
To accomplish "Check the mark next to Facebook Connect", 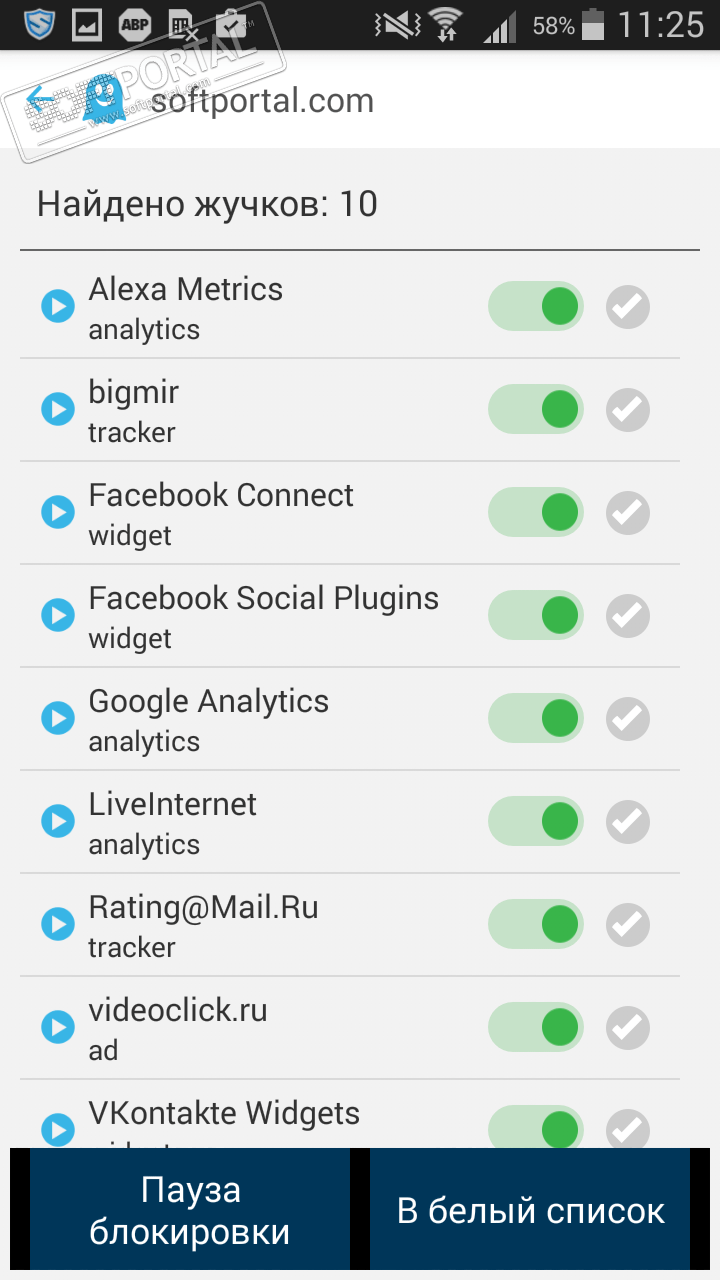I will (x=628, y=512).
